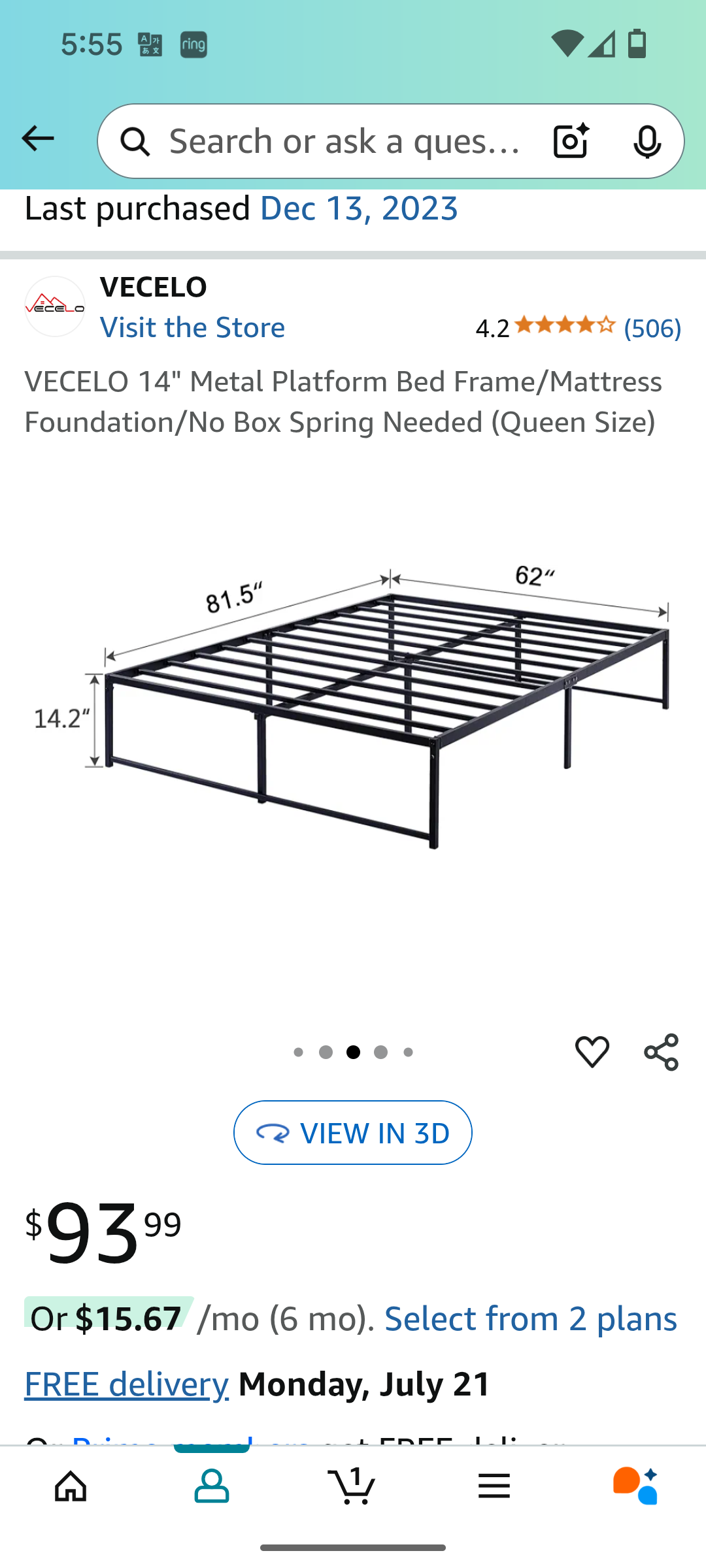
Task: Open the camera lens search
Action: pos(570,142)
